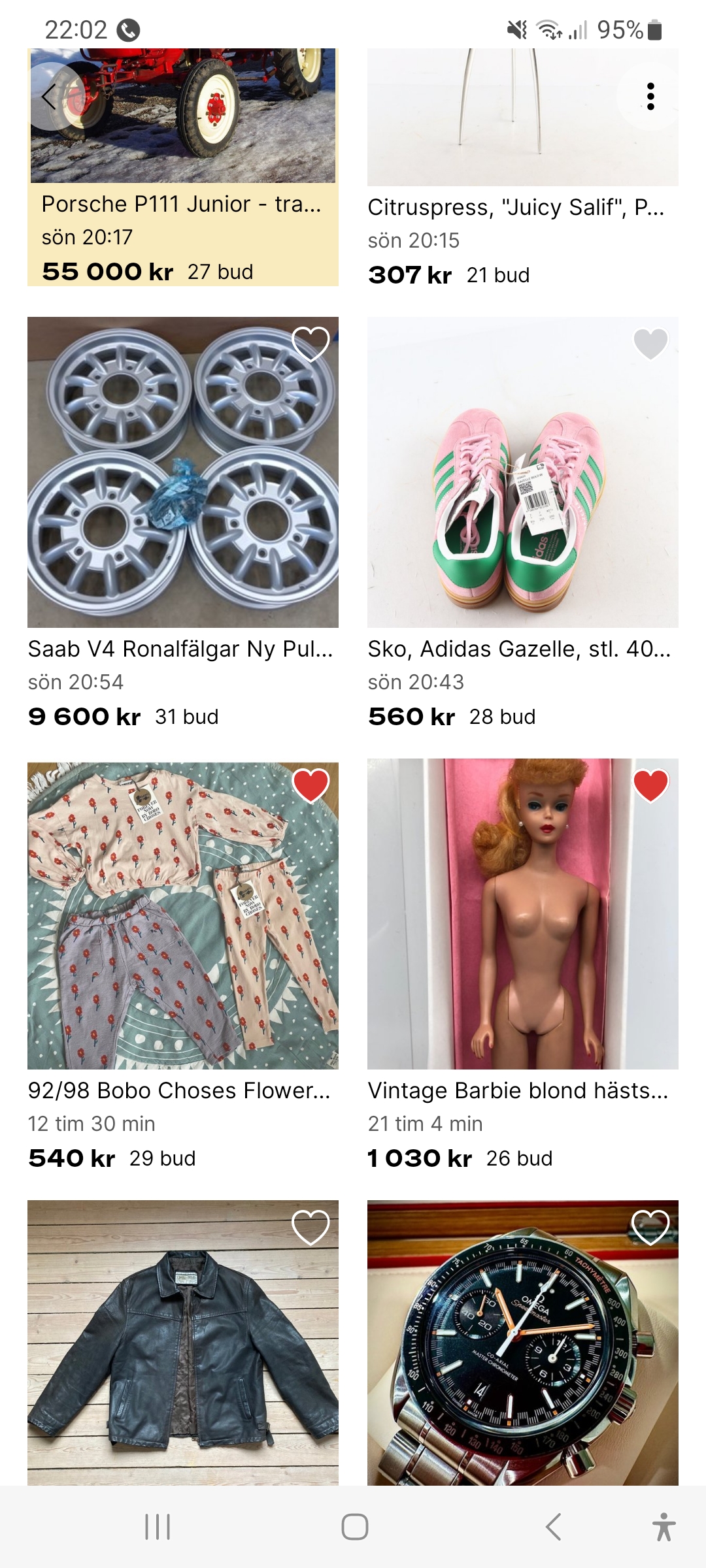Viewport: 706px width, 1568px height.
Task: Save the Adidas Gazelle shoes to favorites
Action: tap(650, 344)
